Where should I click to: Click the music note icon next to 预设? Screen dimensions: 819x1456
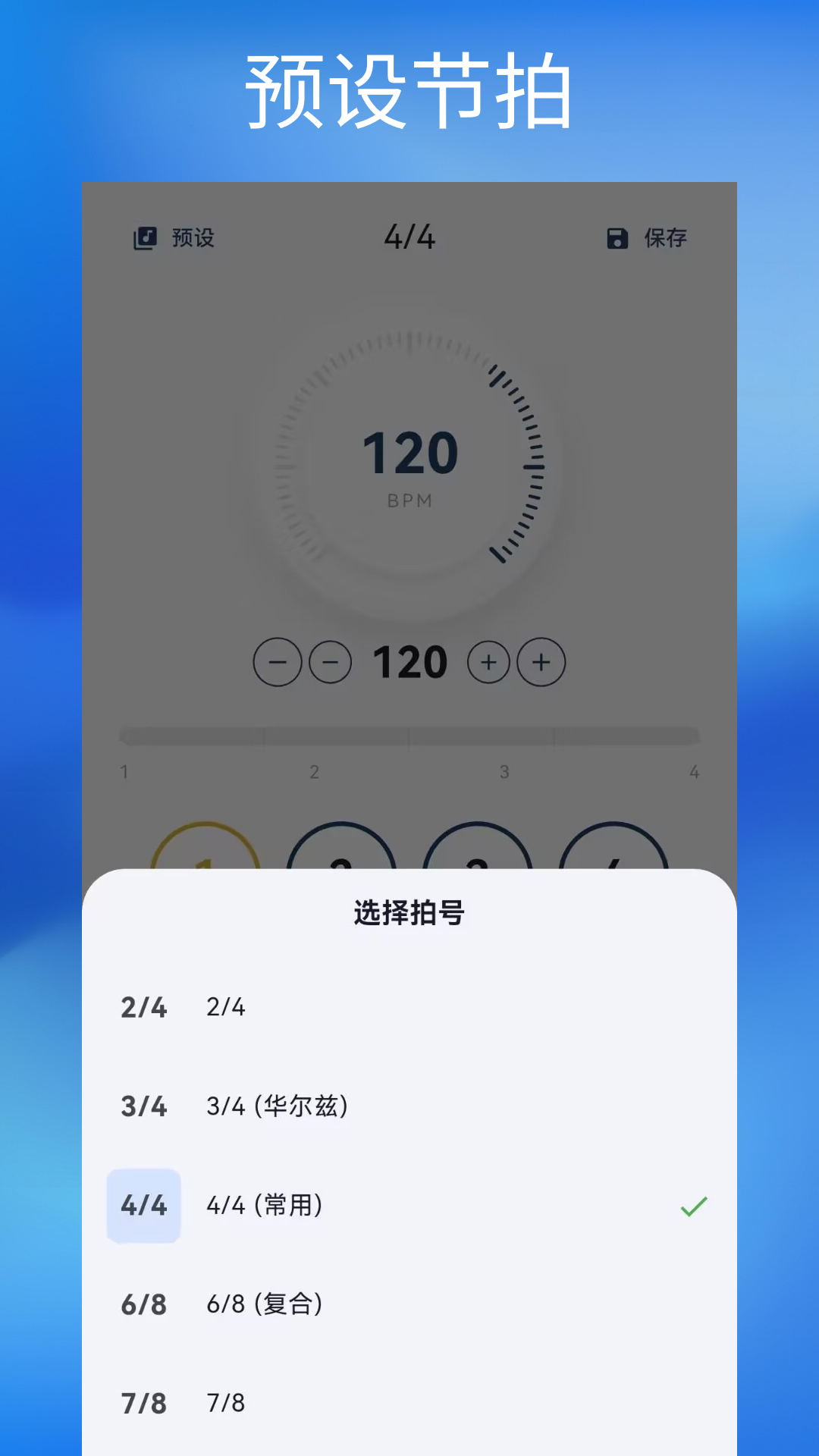pyautogui.click(x=147, y=238)
